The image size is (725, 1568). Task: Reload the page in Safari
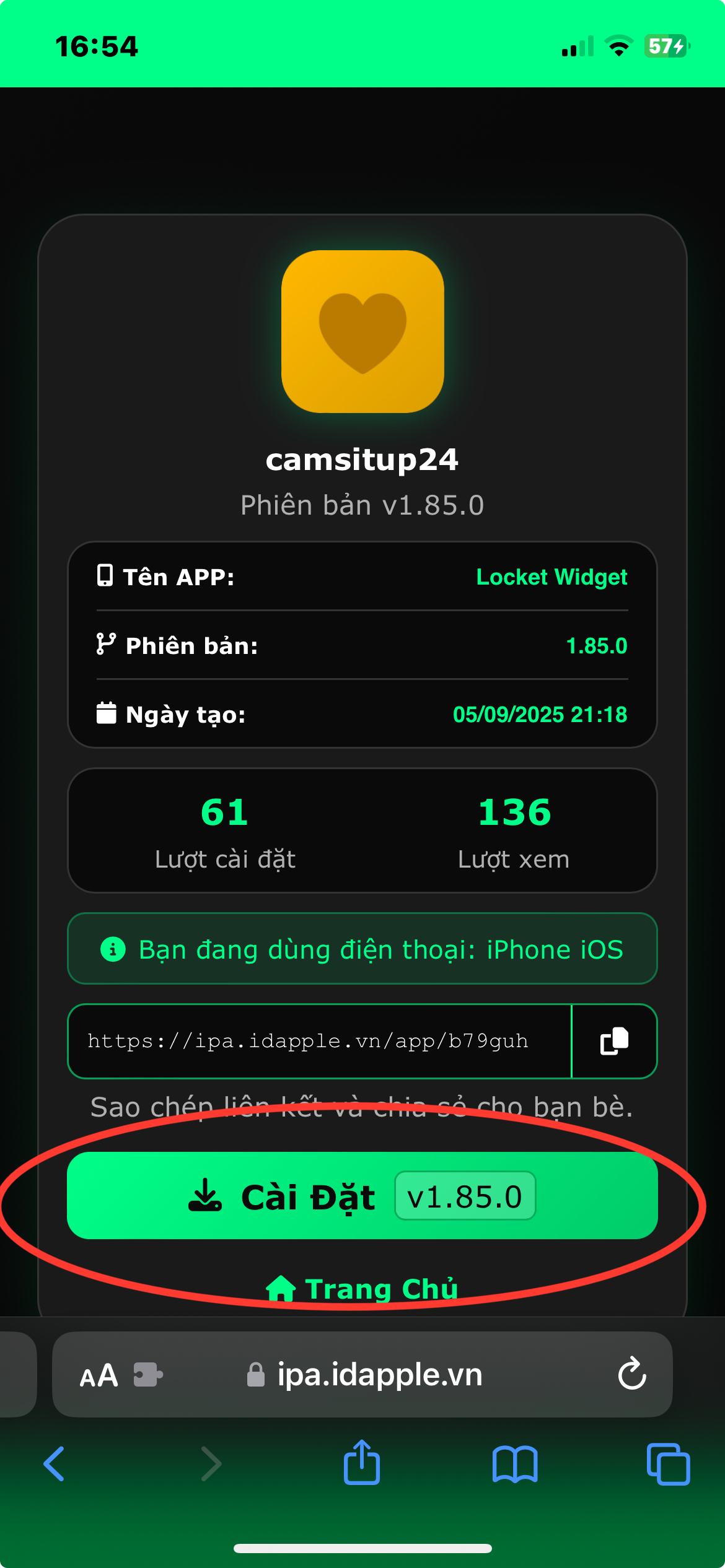click(632, 1374)
